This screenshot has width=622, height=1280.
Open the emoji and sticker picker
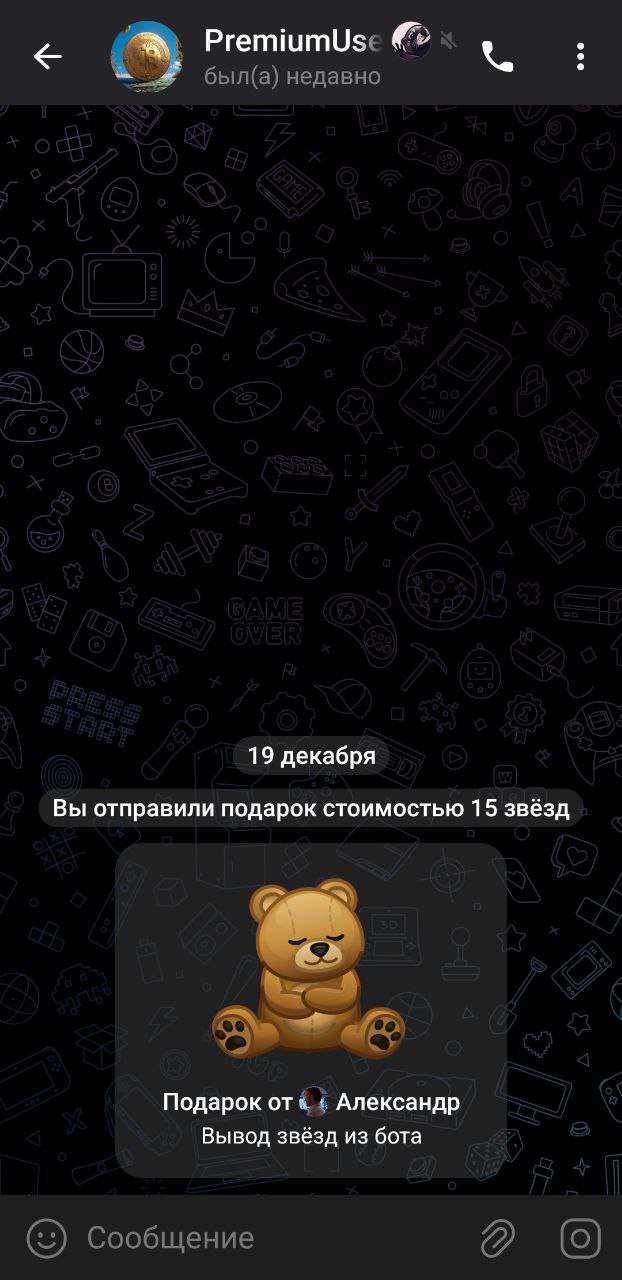tap(46, 1238)
